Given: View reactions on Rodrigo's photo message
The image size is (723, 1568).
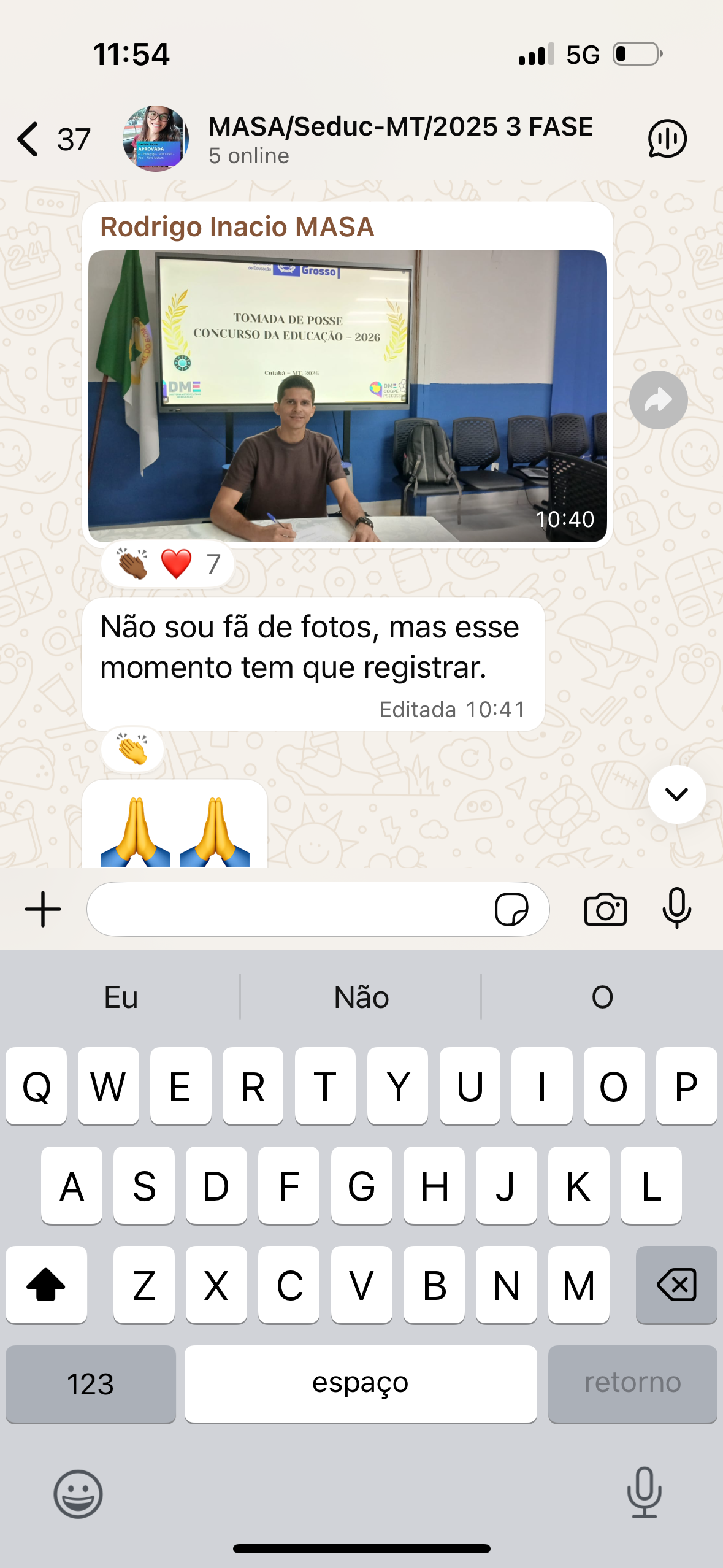Looking at the screenshot, I should tap(169, 564).
